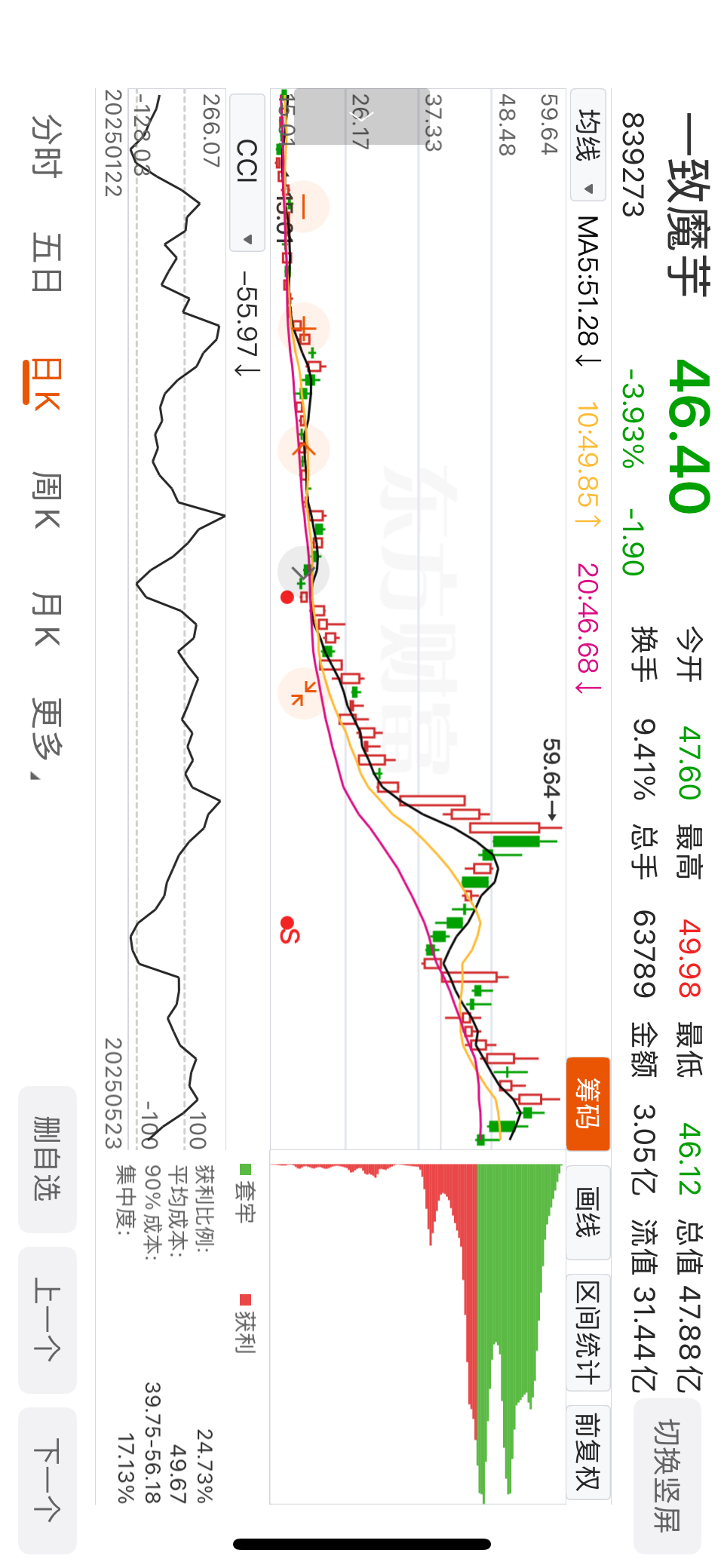
Task: Switch to the 周K chart tab
Action: coord(47,501)
